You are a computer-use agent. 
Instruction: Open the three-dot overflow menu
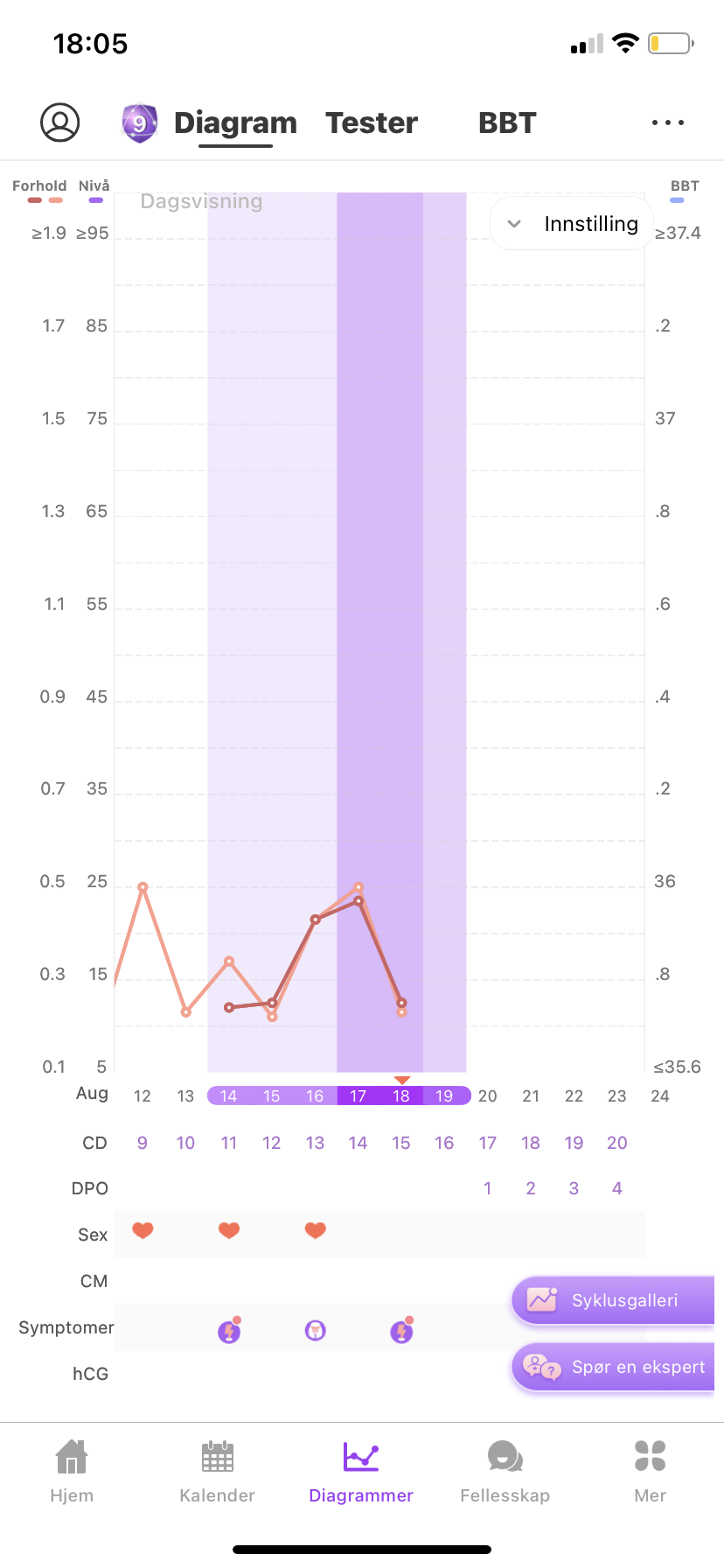(x=668, y=122)
